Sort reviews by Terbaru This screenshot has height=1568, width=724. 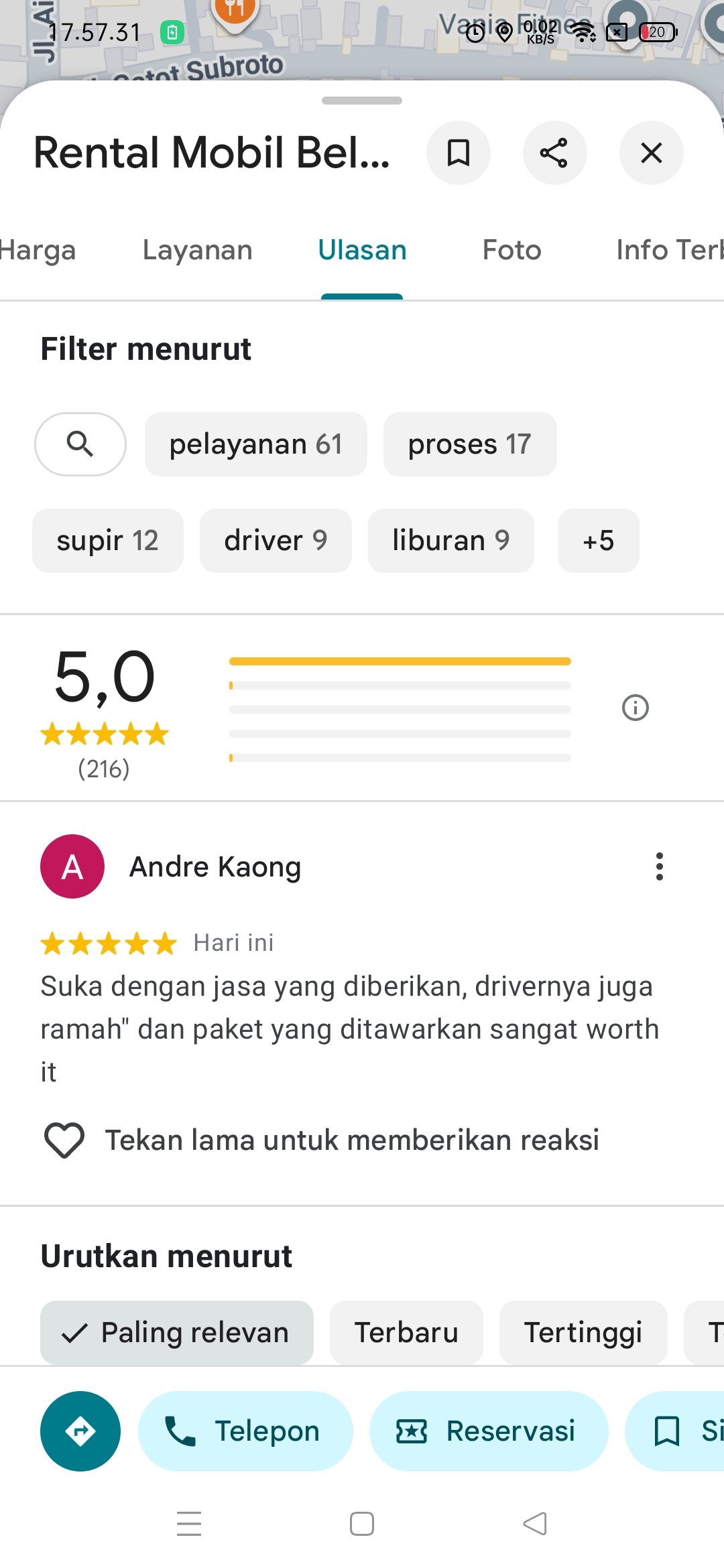[x=406, y=1333]
